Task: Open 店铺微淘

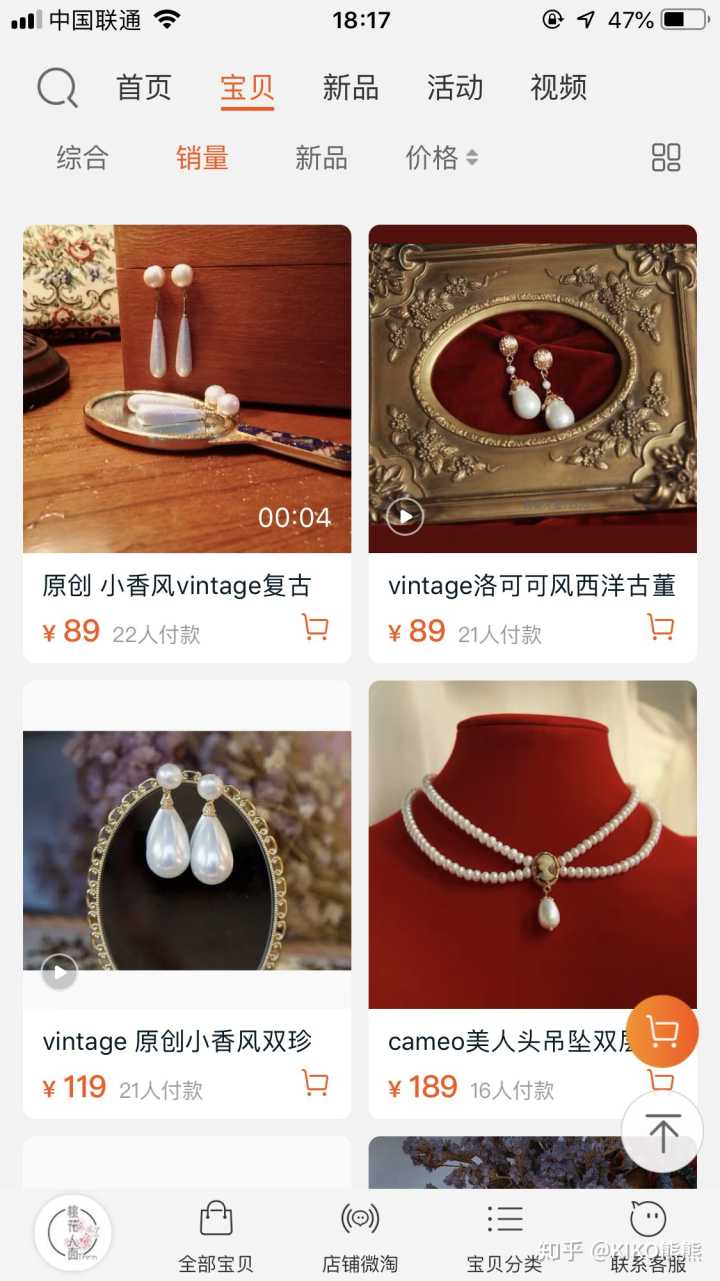Action: tap(360, 1236)
